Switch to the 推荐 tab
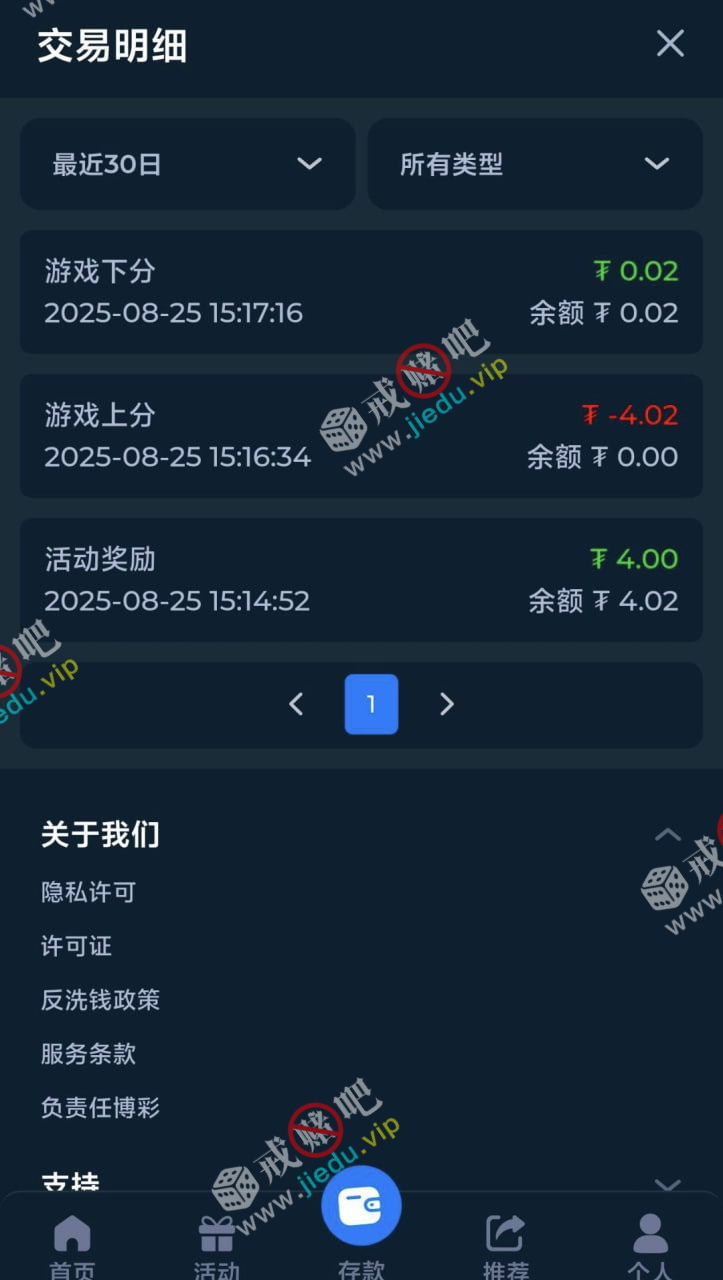Image resolution: width=723 pixels, height=1280 pixels. click(x=506, y=1245)
